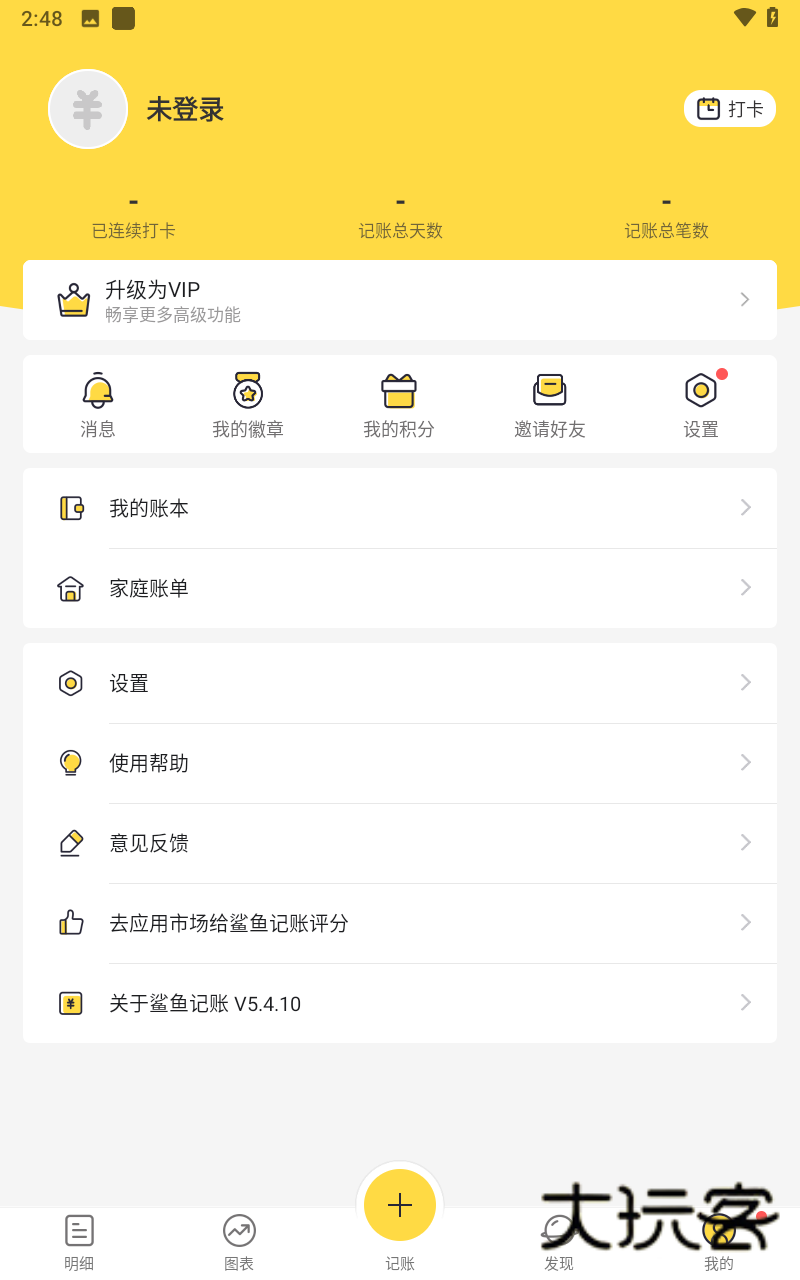800x1280 pixels.
Task: Open the user avatar circle
Action: tap(88, 108)
